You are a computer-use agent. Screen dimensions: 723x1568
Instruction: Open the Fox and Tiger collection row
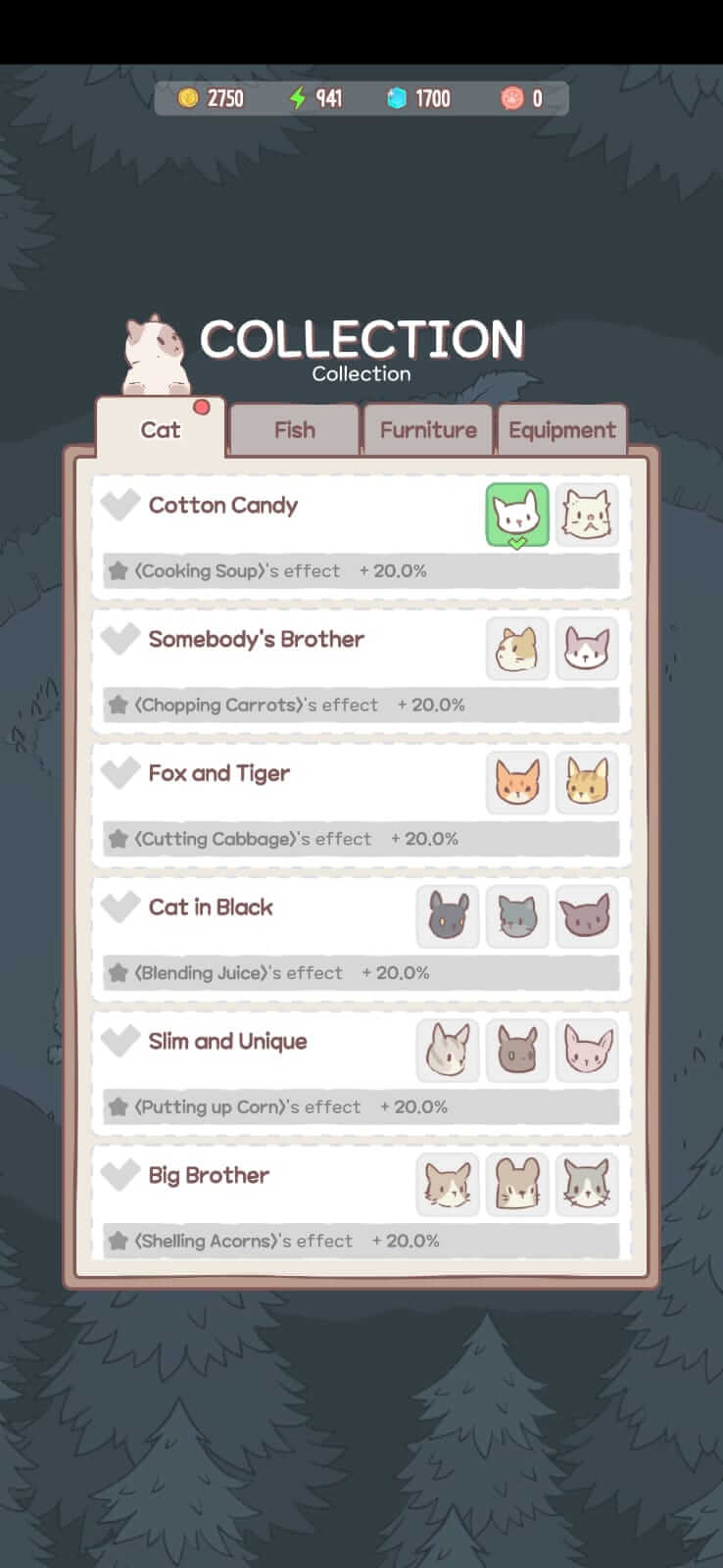(361, 806)
